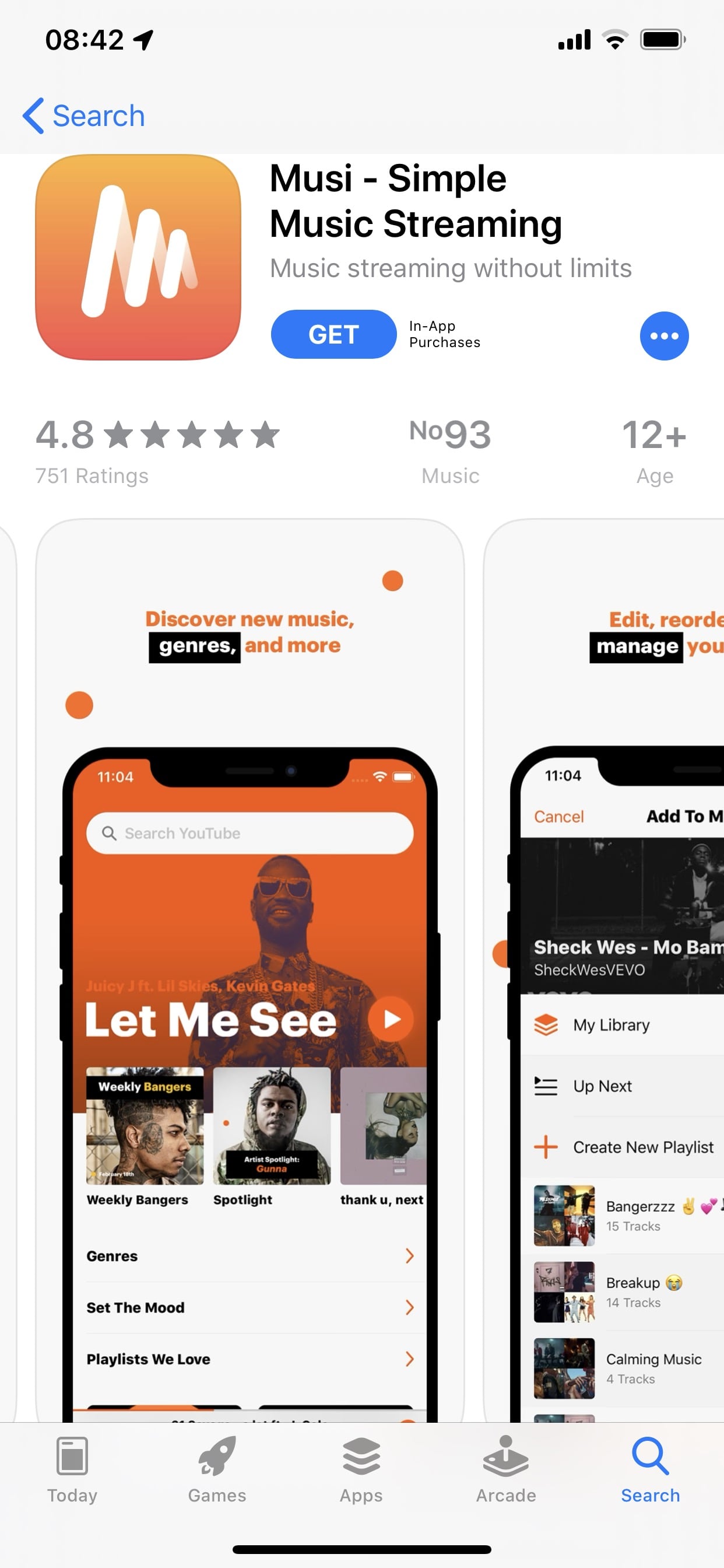Screen dimensions: 724x1568
Task: Switch to the Today tab
Action: click(72, 1469)
